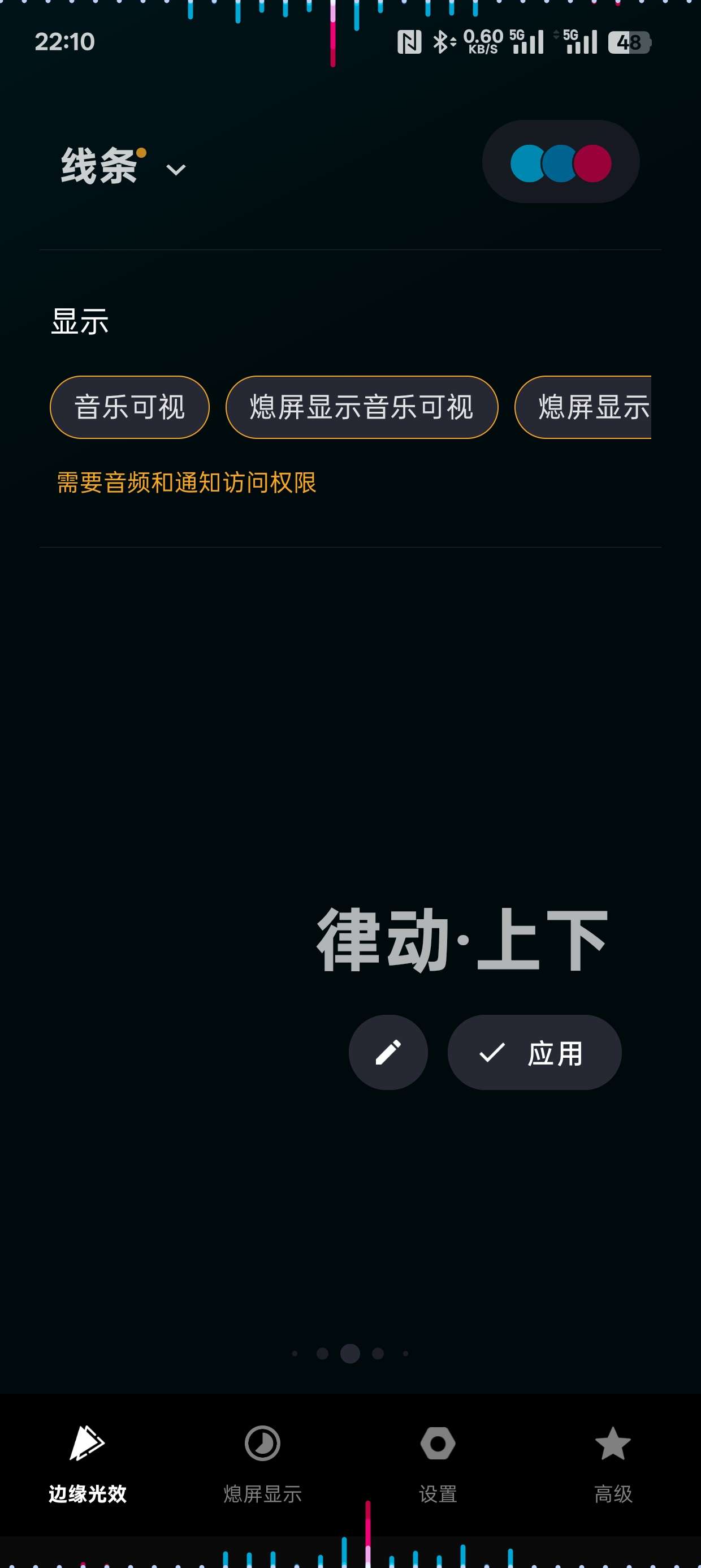This screenshot has width=701, height=1568.
Task: Expand the 线条 style dropdown
Action: pos(124,167)
